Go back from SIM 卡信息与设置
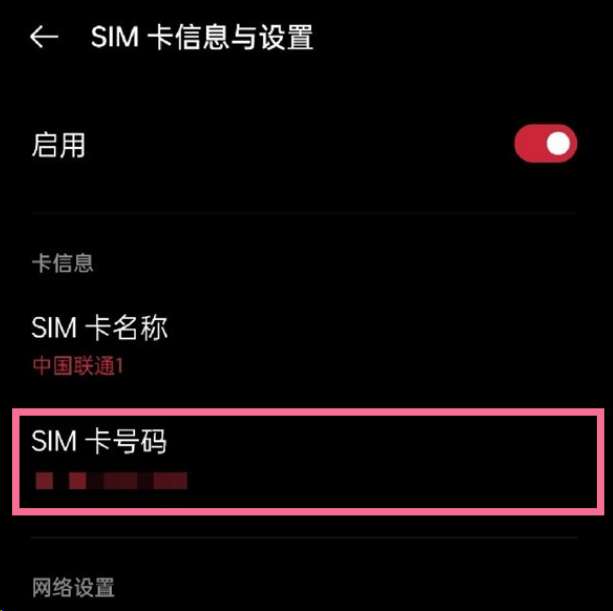Image resolution: width=613 pixels, height=611 pixels. (x=43, y=38)
